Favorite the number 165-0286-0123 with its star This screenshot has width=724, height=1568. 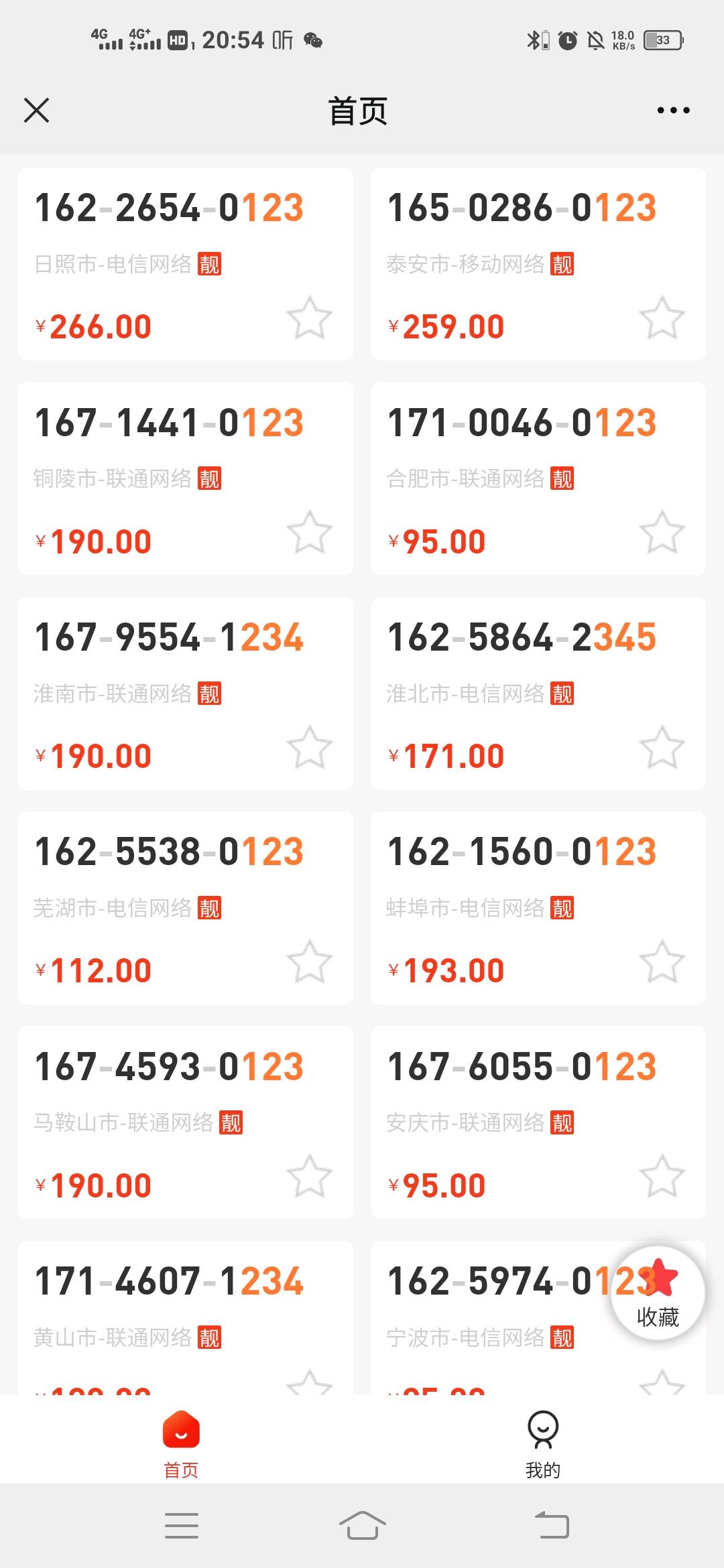[662, 318]
